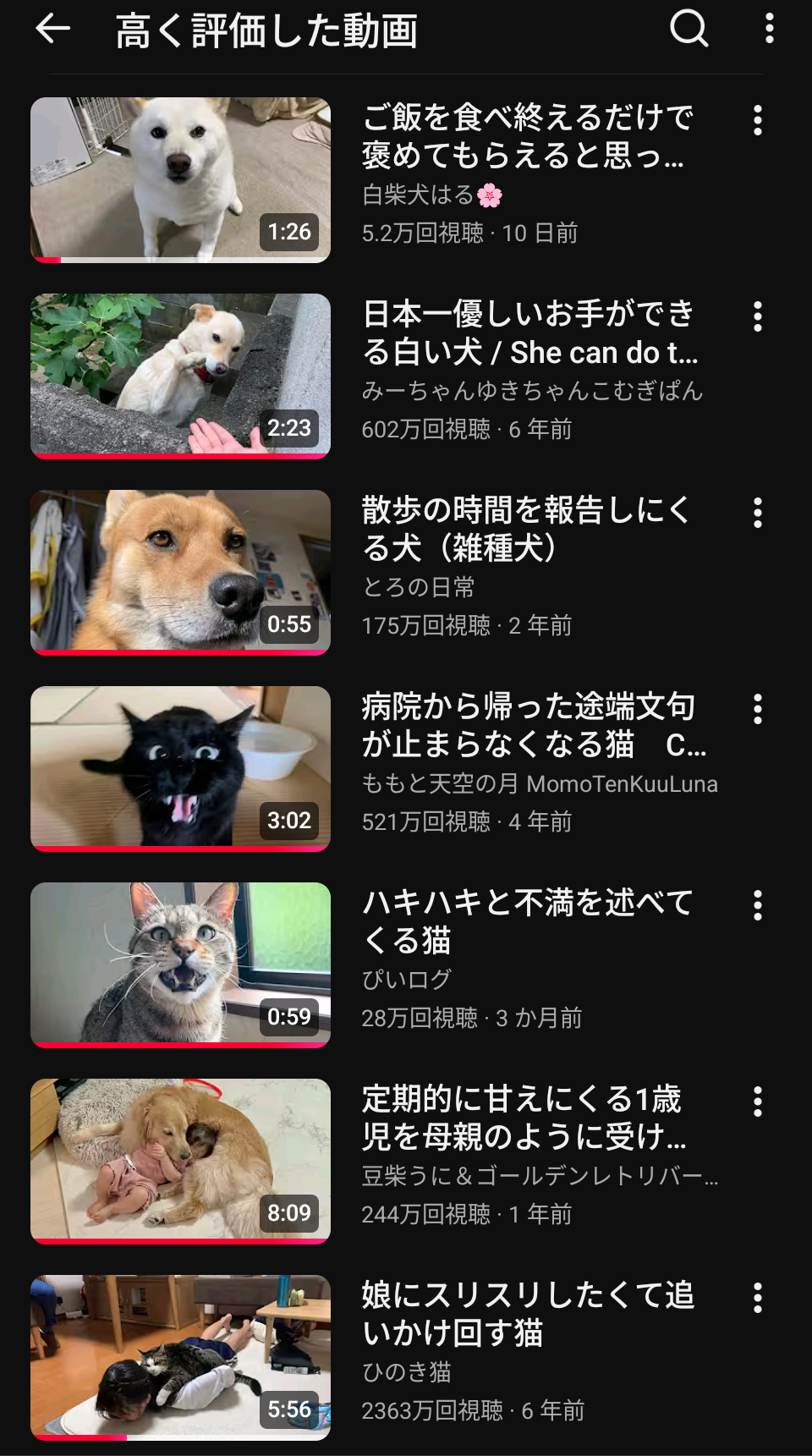This screenshot has width=812, height=1456.
Task: Play 日本一優しいお手ができる白い犬 video
Action: pos(180,376)
